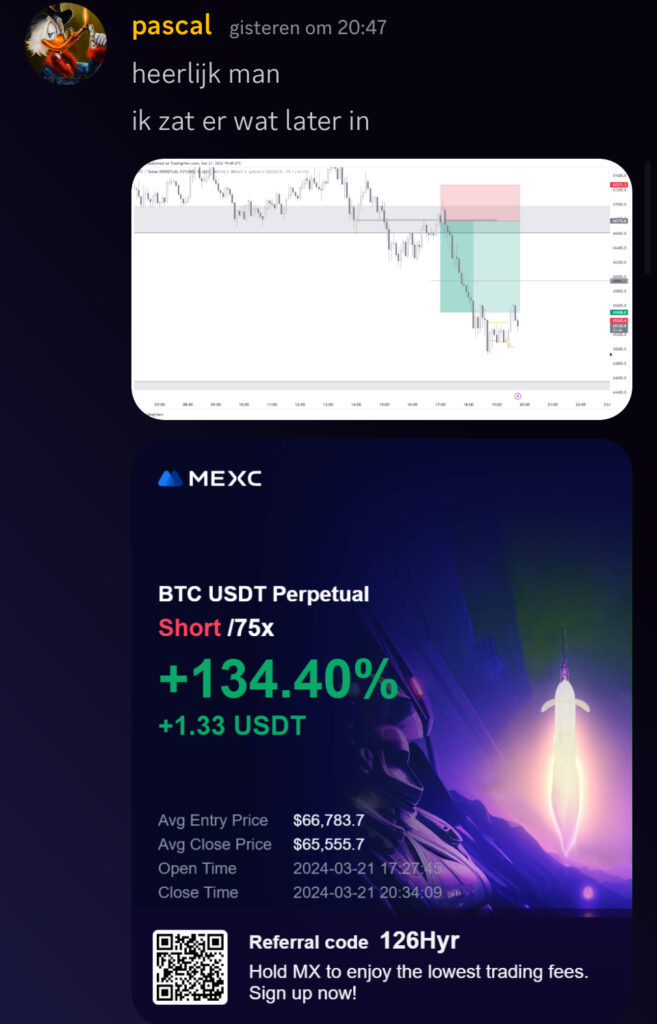
Task: Tap the username pascal
Action: click(171, 26)
